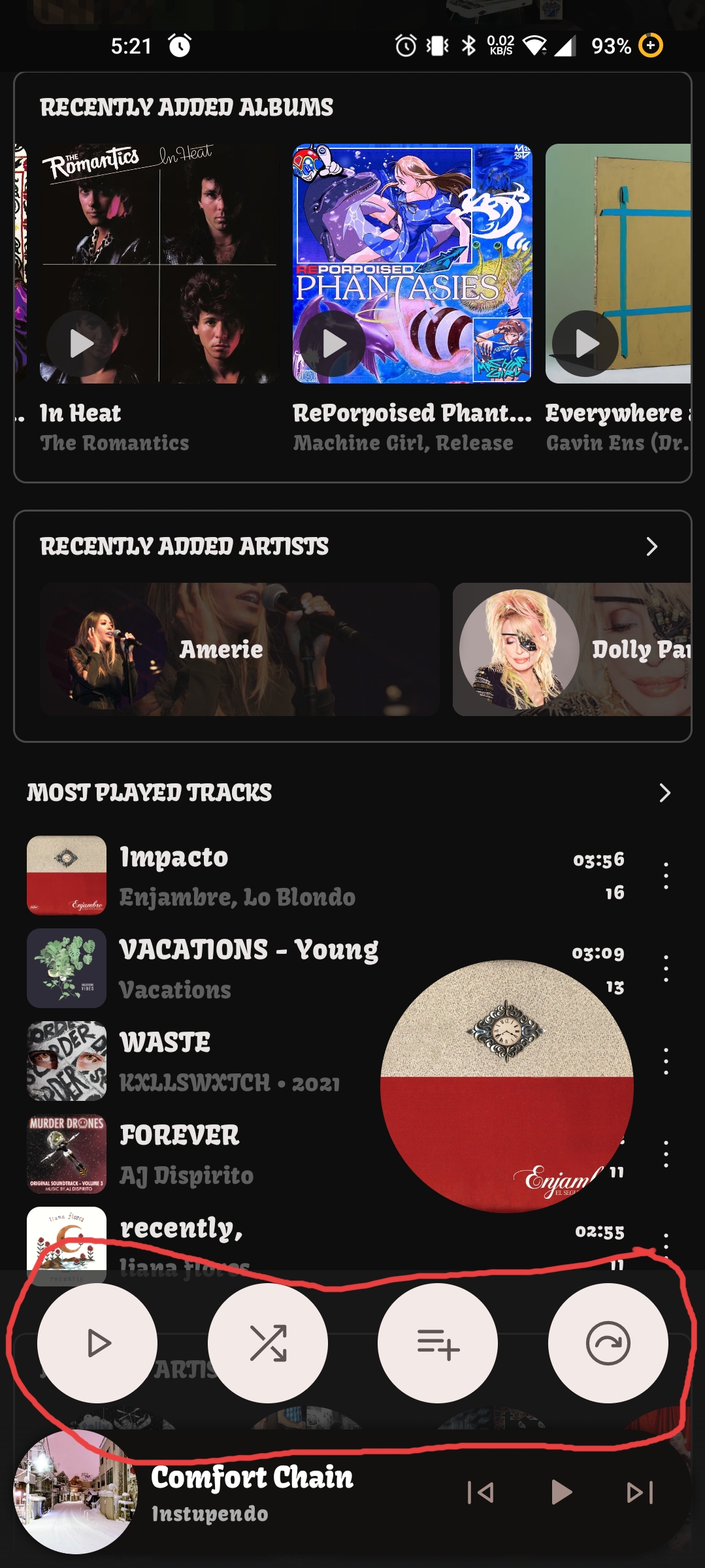Open options for the WASTE track
The width and height of the screenshot is (705, 1568).
(666, 1061)
